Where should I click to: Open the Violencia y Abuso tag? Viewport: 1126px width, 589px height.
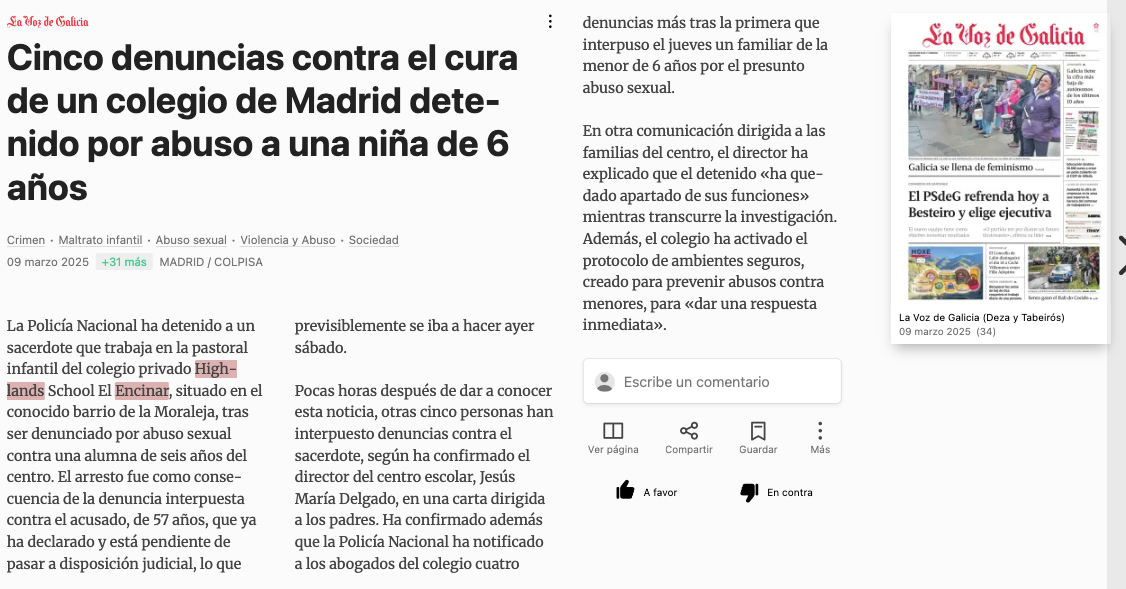(288, 240)
